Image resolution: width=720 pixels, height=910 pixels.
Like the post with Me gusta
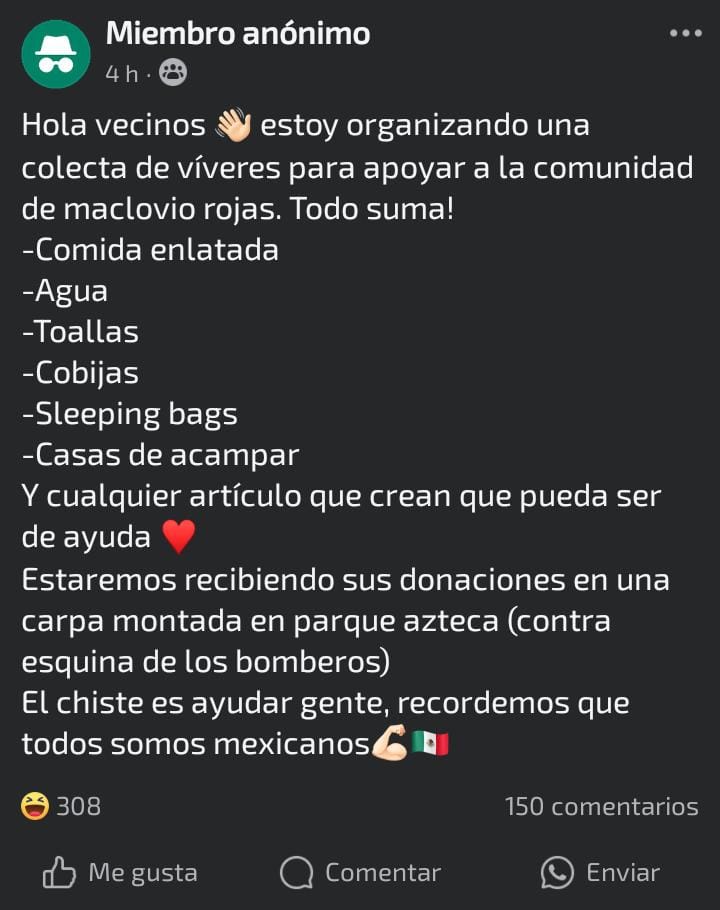[x=121, y=872]
